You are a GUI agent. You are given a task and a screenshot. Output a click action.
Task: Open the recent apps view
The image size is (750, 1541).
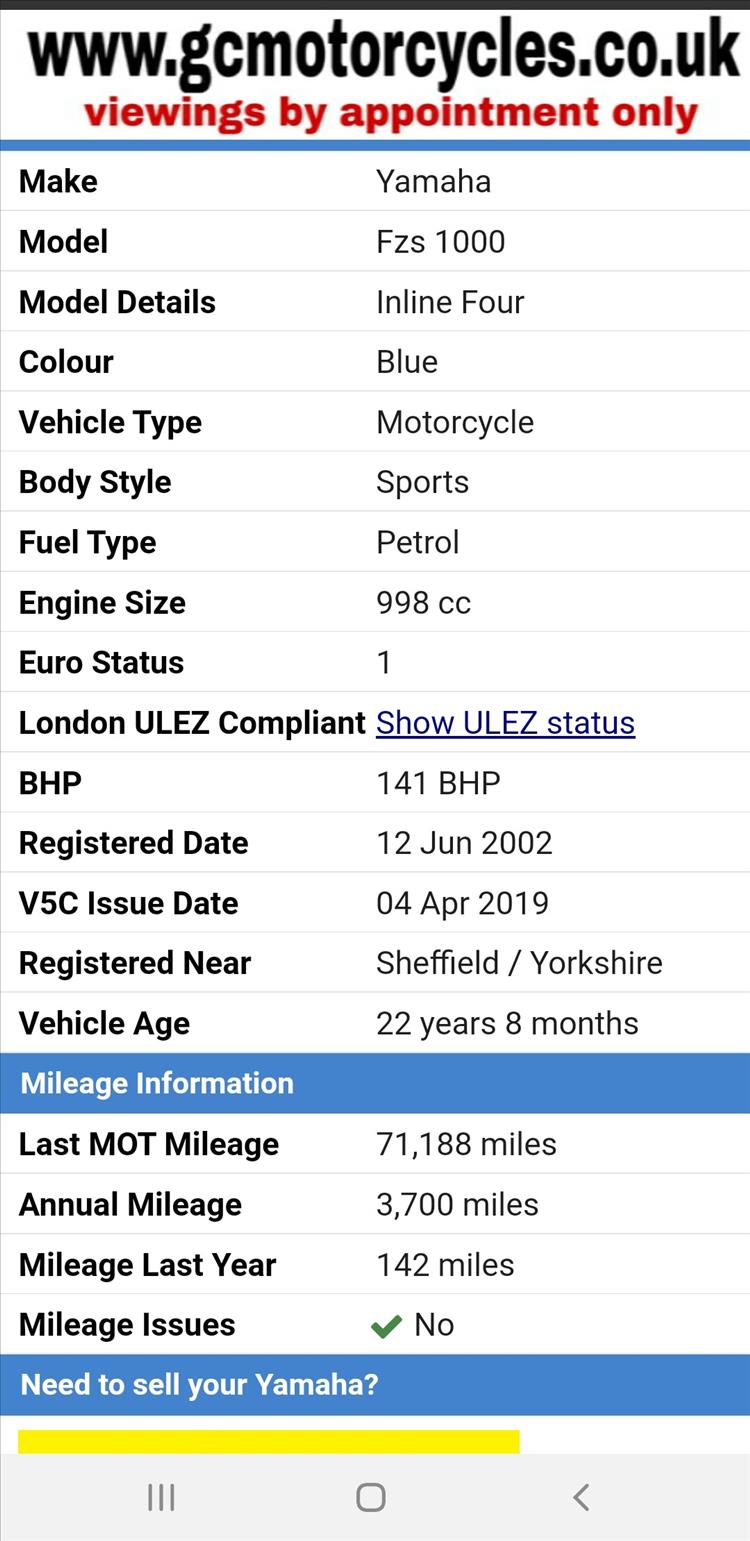click(x=161, y=1497)
